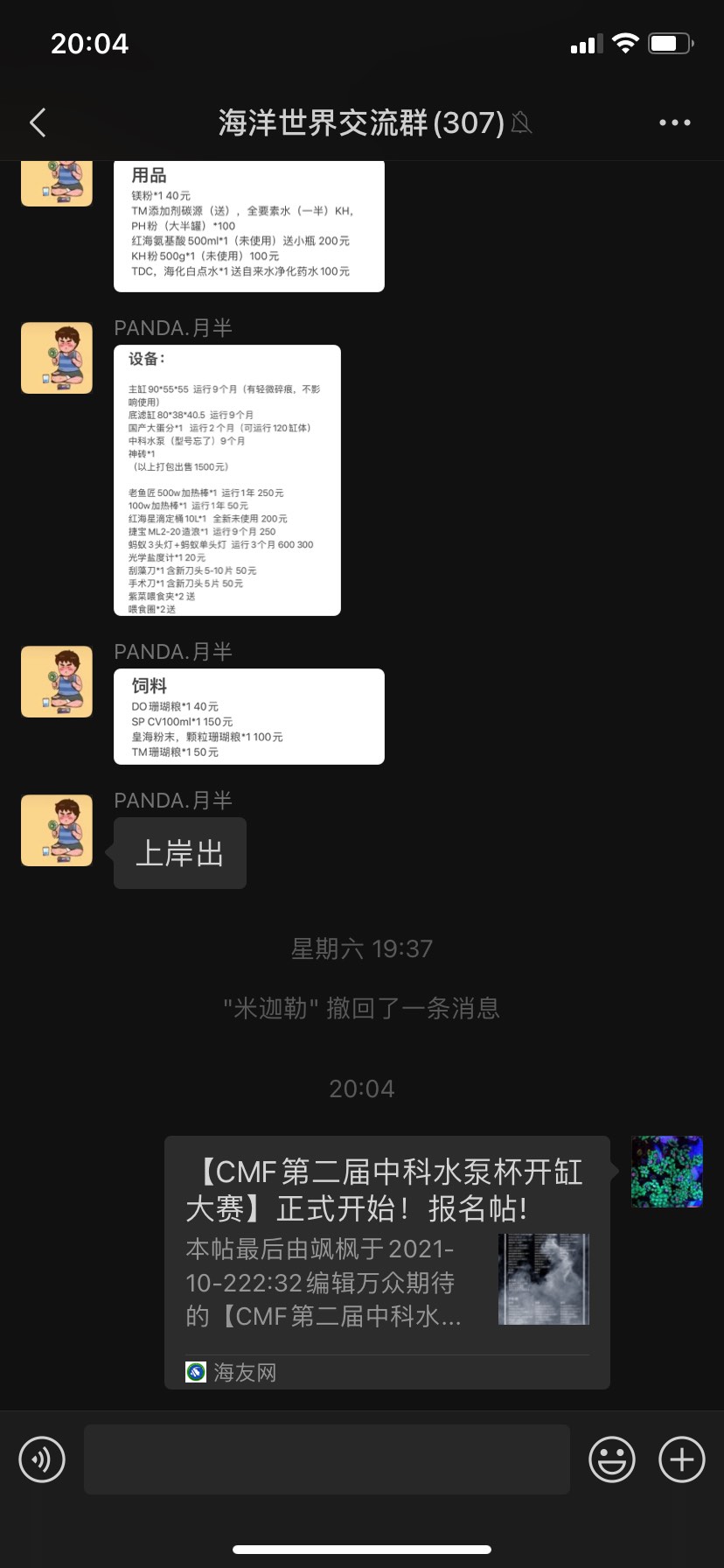Focus the message text field

coord(326,1459)
